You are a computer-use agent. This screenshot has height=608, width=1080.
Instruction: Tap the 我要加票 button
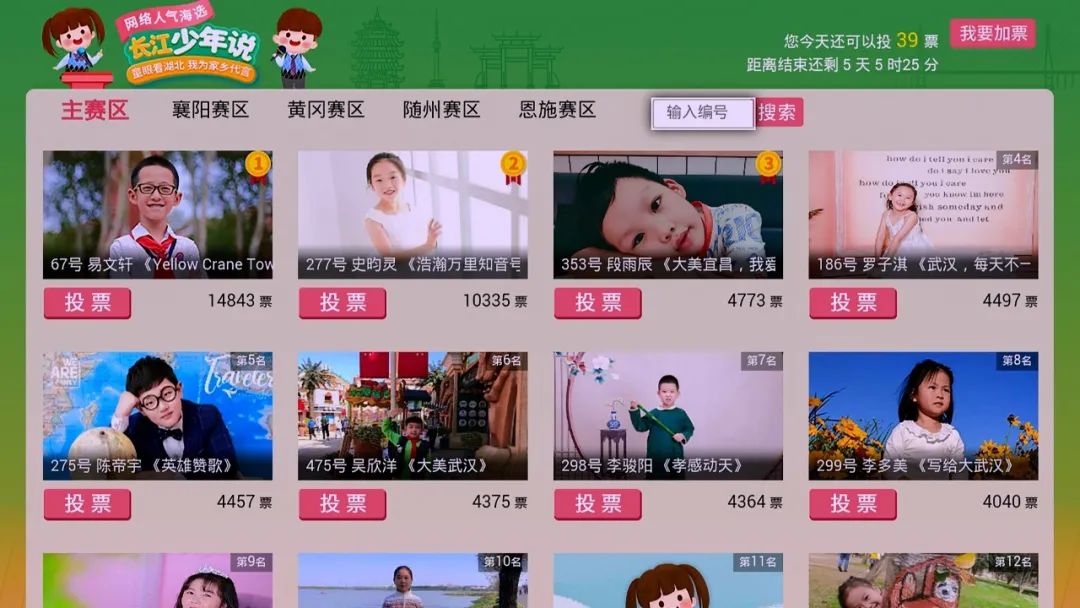[992, 33]
